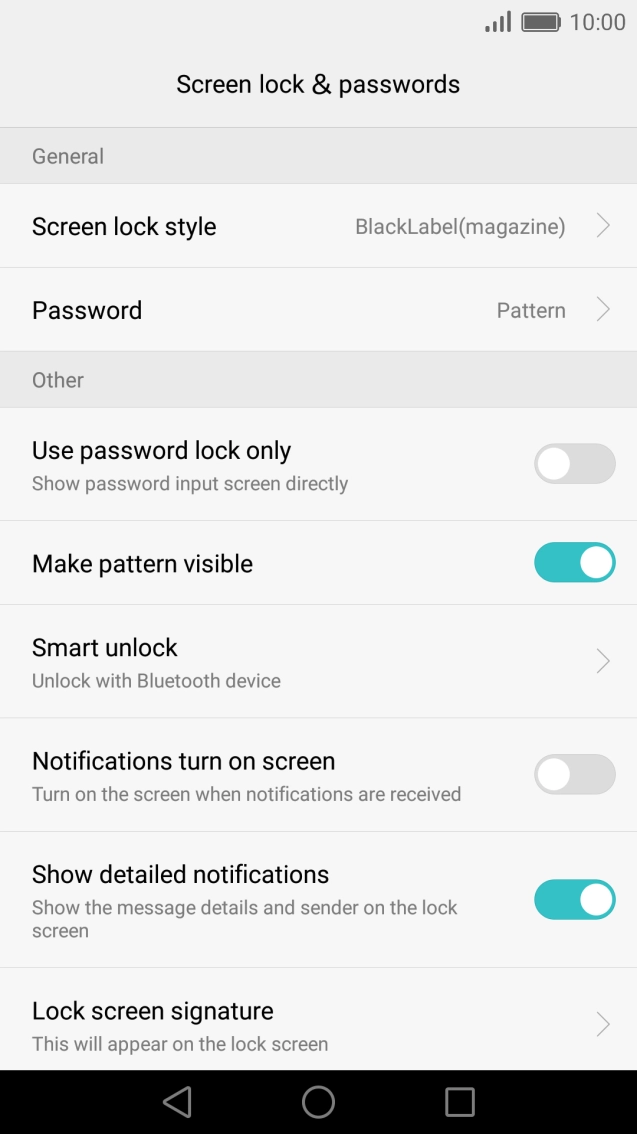Open Screen lock style settings
This screenshot has height=1134, width=637.
pyautogui.click(x=318, y=226)
